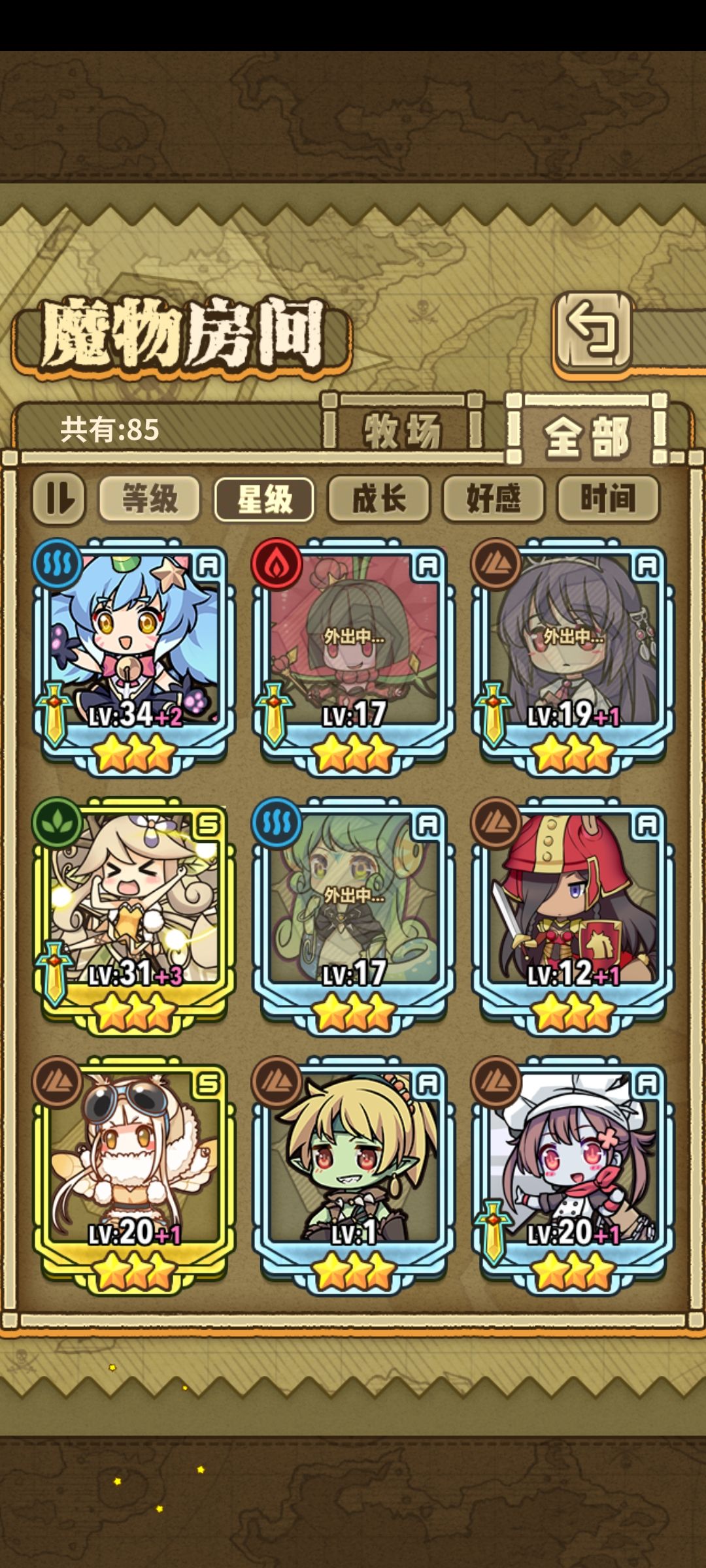Open the fire monster card LV:17

[354, 657]
